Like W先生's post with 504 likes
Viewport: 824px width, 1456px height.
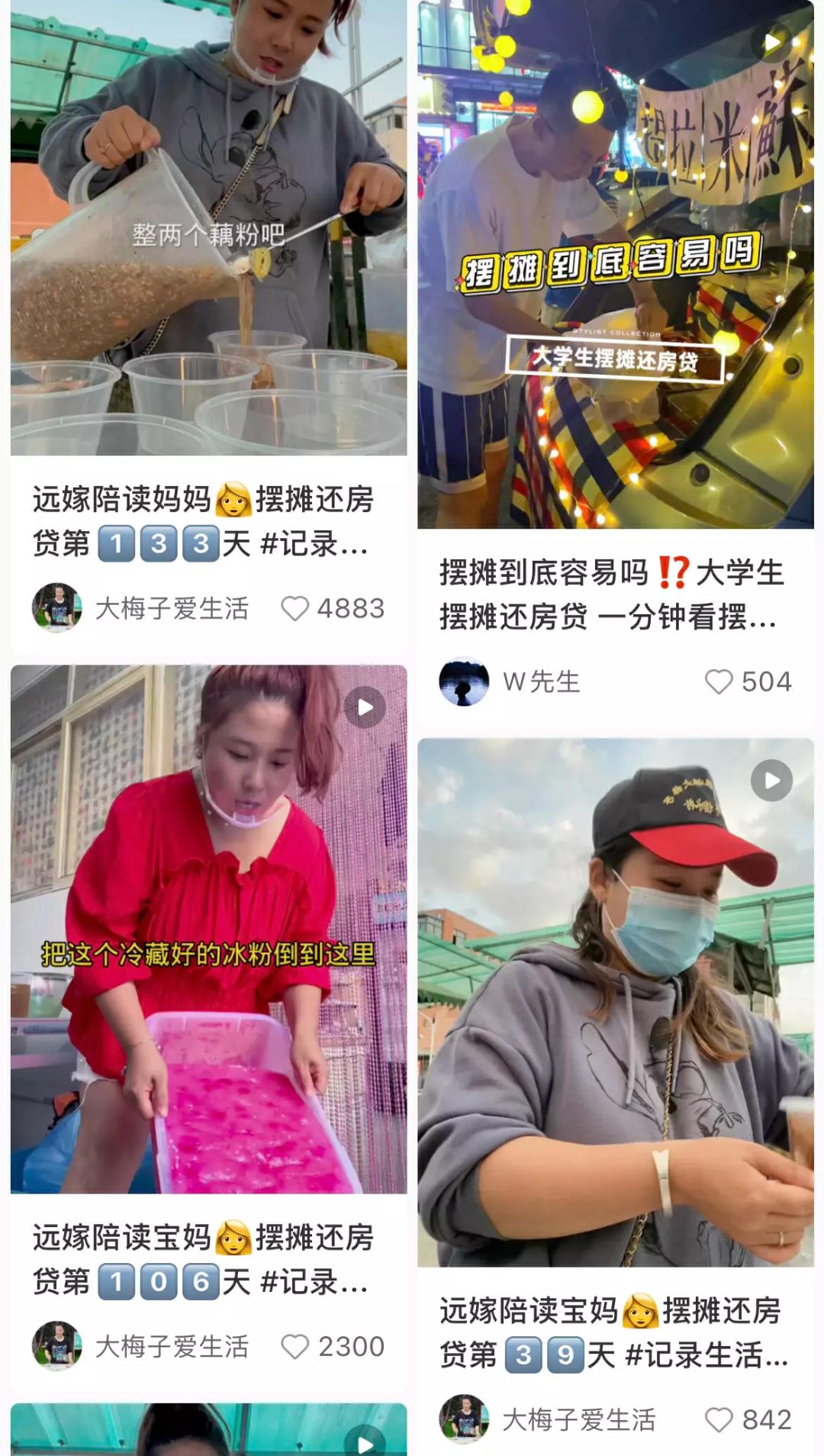(x=719, y=681)
